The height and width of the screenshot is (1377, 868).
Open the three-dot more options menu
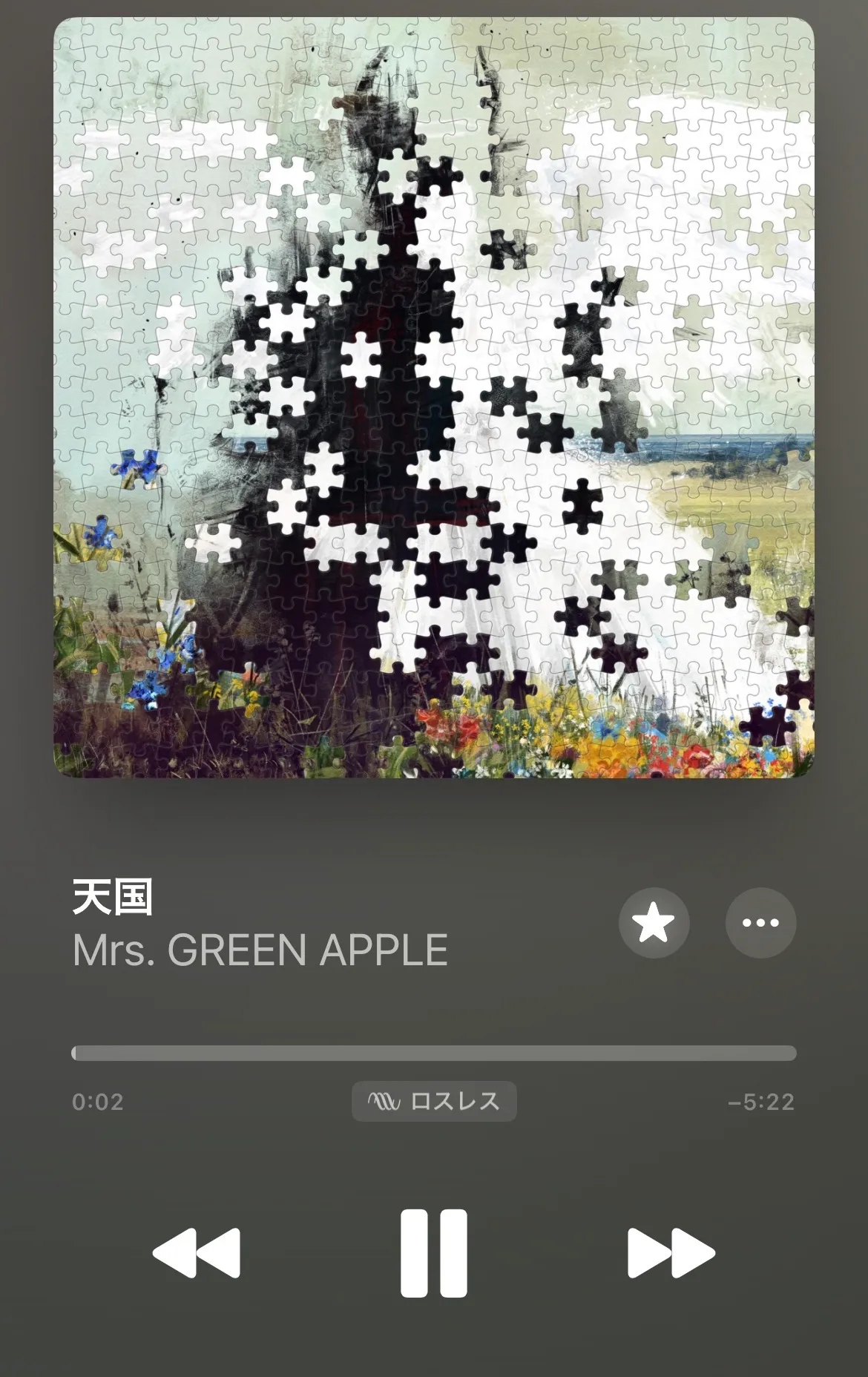pos(760,923)
